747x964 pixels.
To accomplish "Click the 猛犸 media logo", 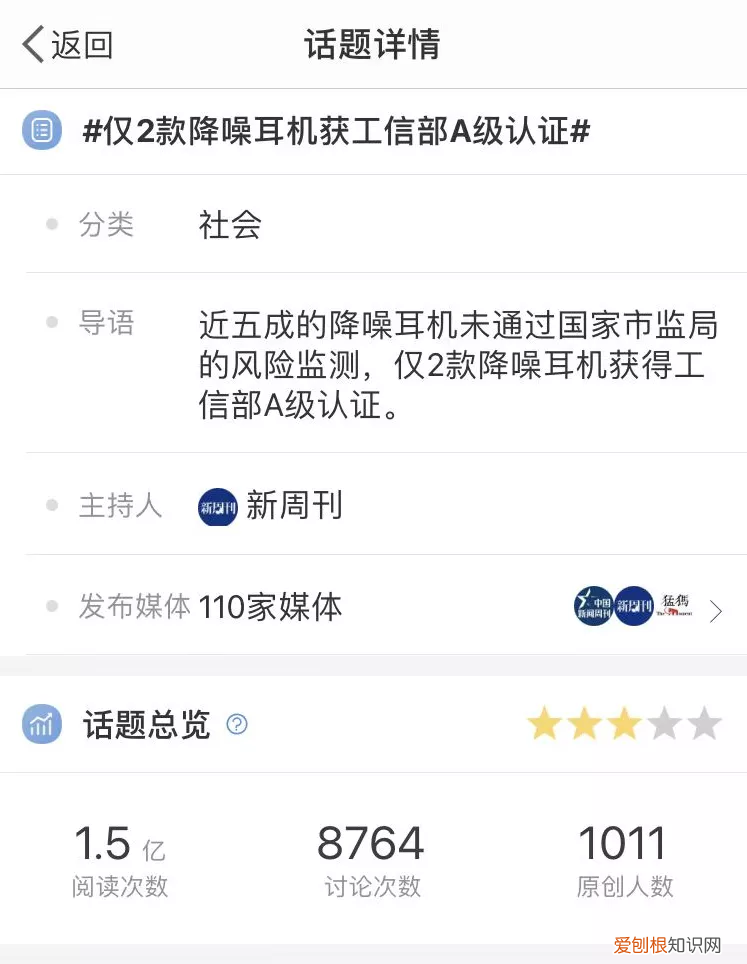I will (x=676, y=605).
